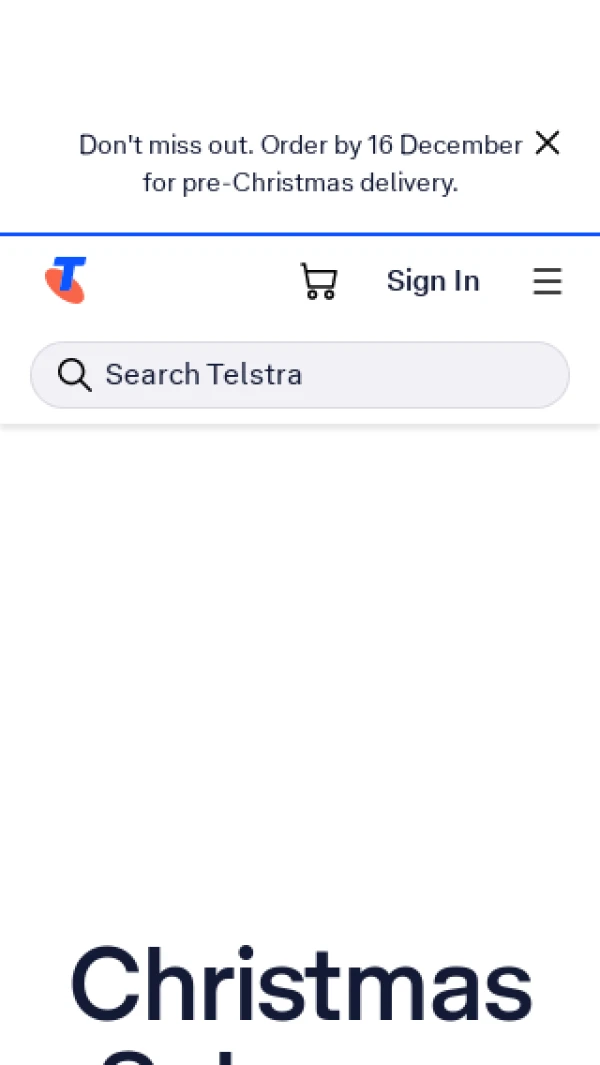Tap the Search Telstra field

(300, 375)
